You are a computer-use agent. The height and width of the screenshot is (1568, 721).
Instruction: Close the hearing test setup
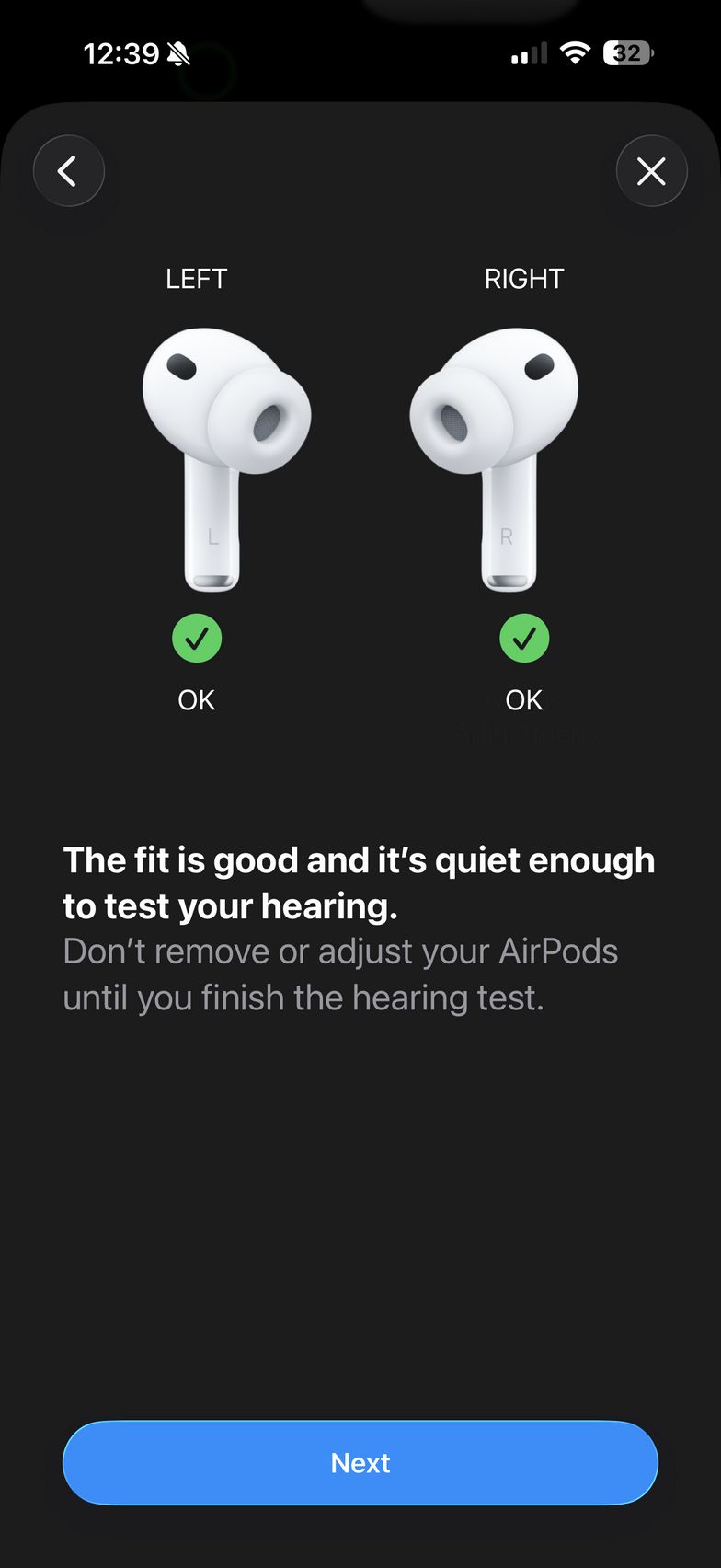coord(651,171)
